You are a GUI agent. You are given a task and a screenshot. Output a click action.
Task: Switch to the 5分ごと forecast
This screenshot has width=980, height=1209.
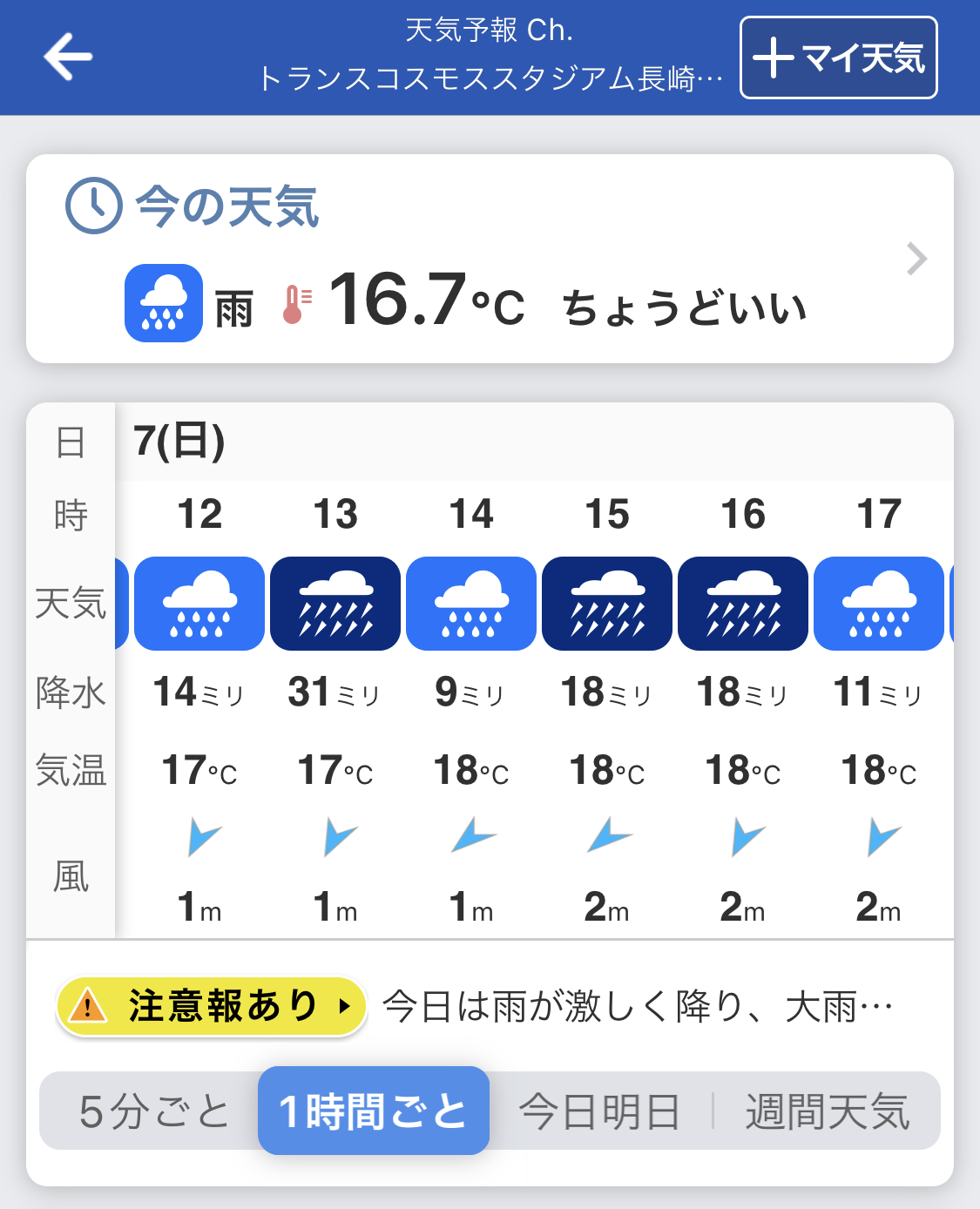click(153, 1111)
